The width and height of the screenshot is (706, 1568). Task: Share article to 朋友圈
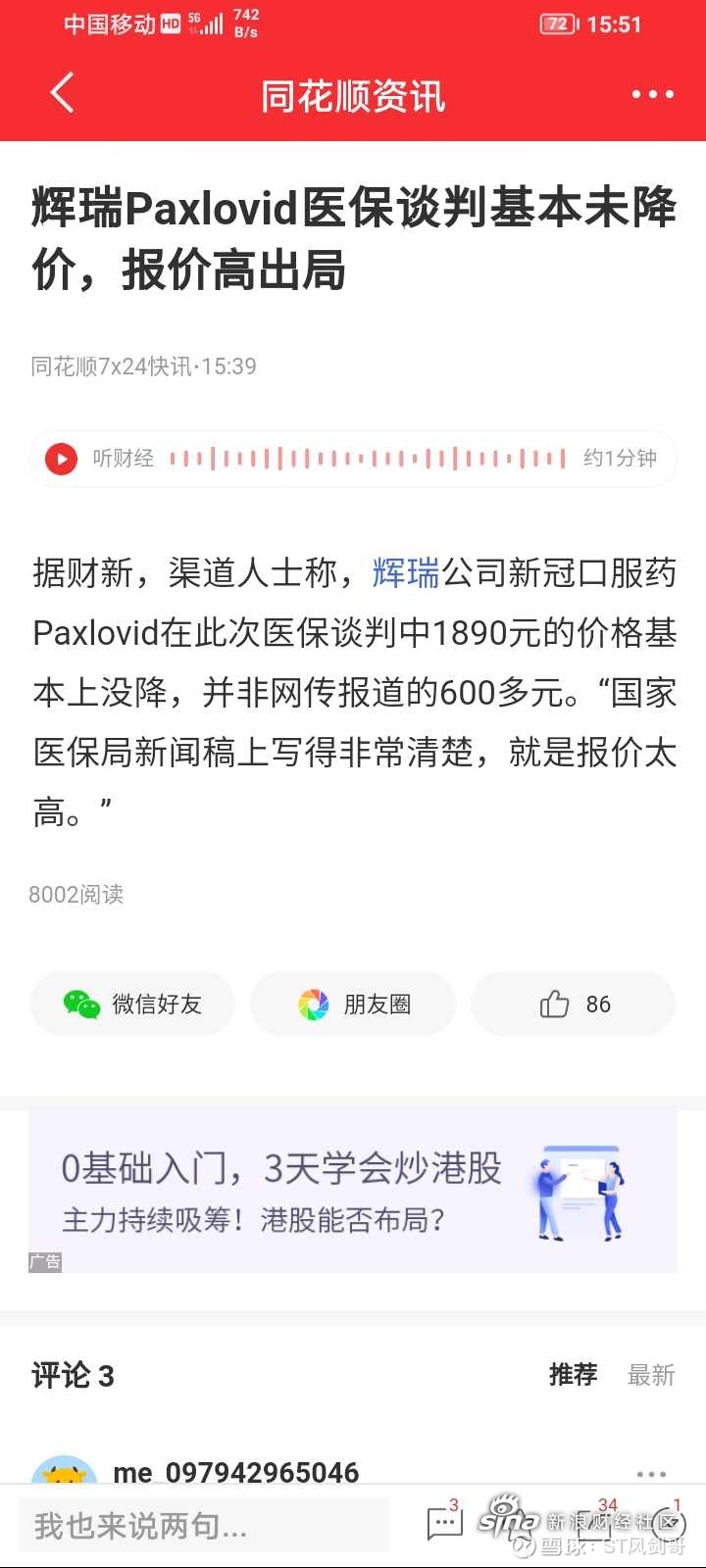point(353,1004)
